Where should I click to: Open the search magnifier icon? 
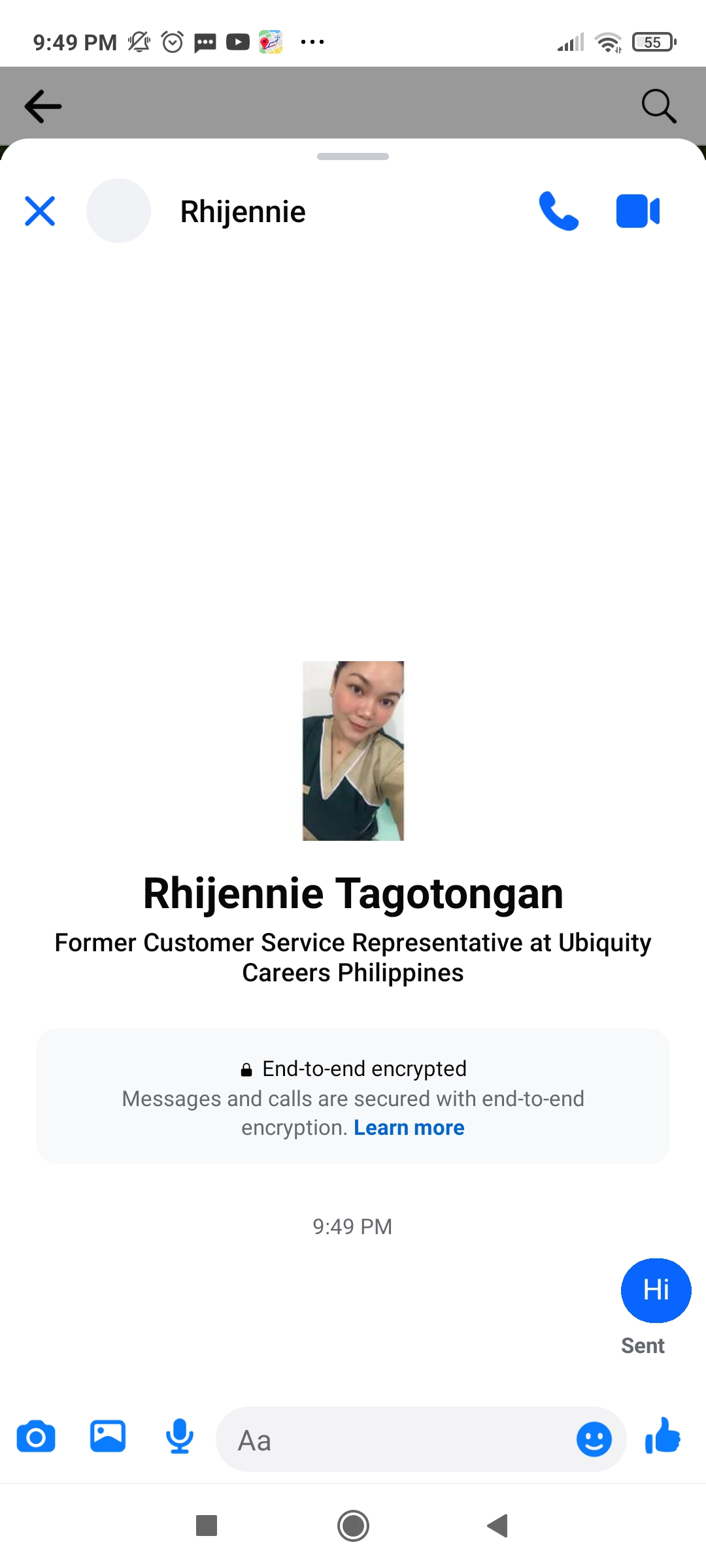(x=658, y=106)
